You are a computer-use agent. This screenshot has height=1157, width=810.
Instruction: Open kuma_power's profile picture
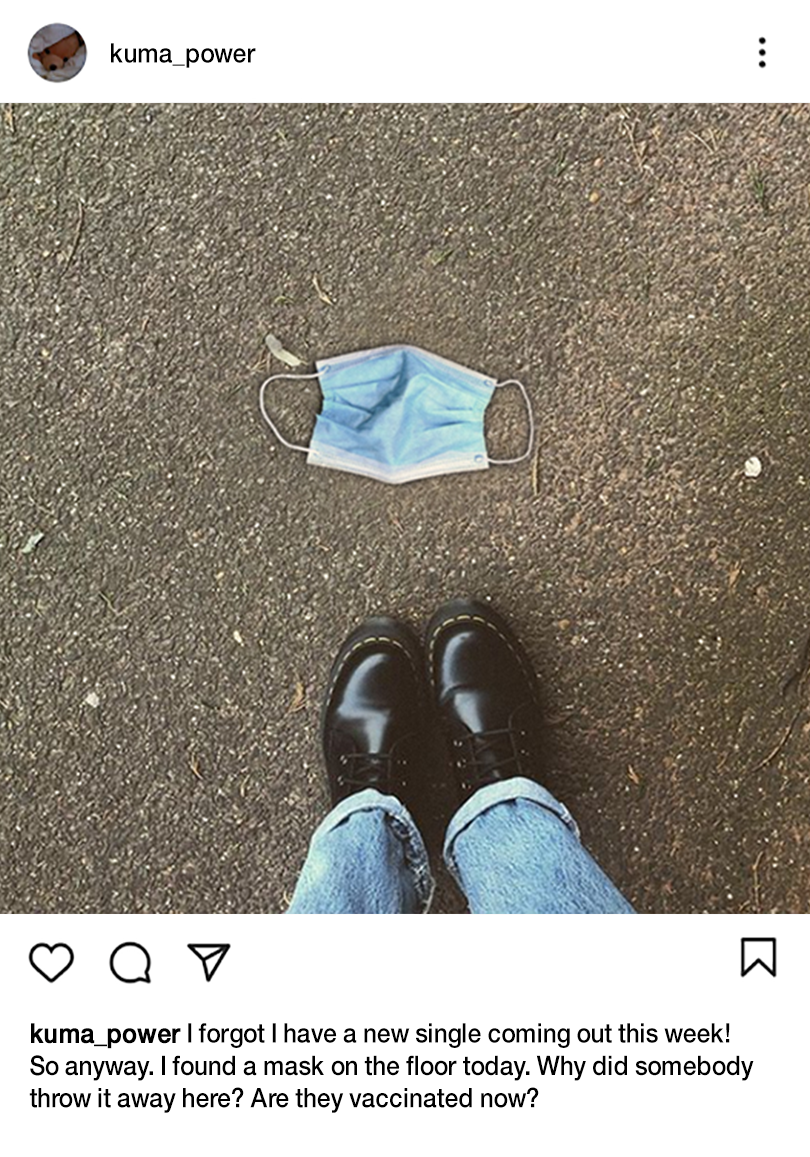point(57,53)
